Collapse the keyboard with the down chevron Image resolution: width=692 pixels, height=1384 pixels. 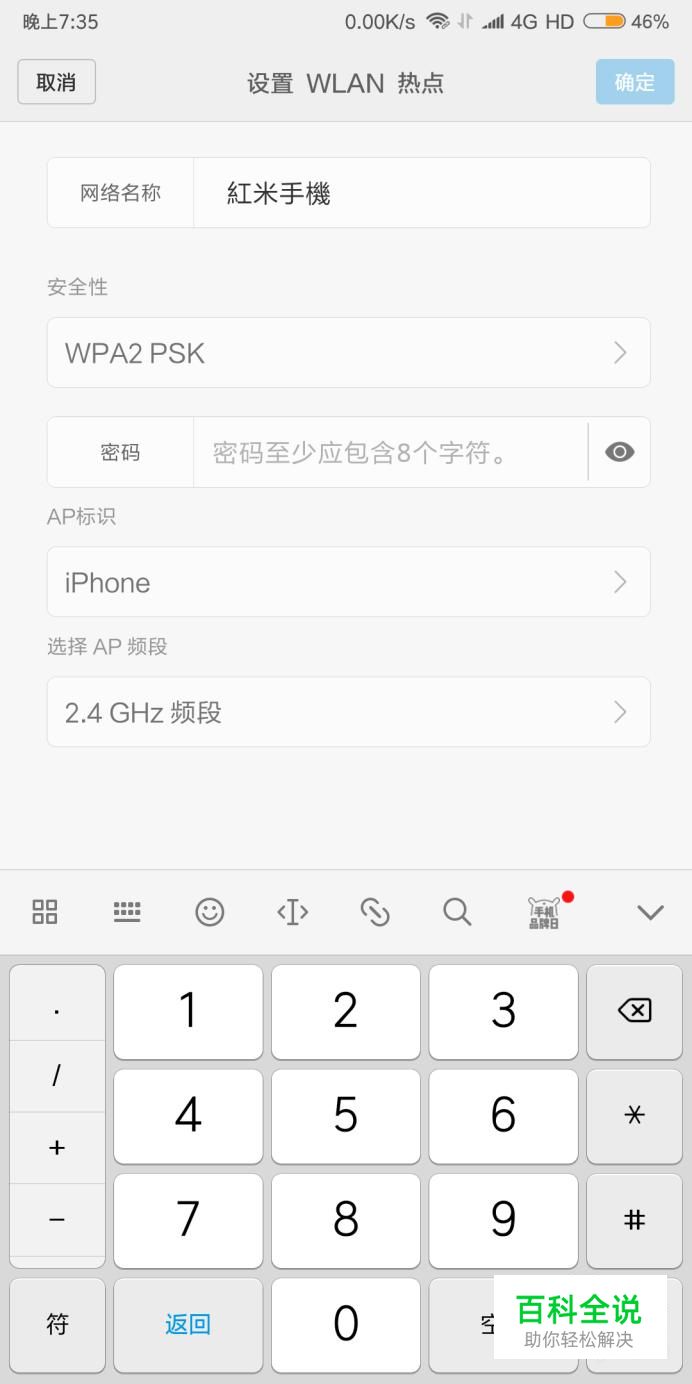point(651,912)
